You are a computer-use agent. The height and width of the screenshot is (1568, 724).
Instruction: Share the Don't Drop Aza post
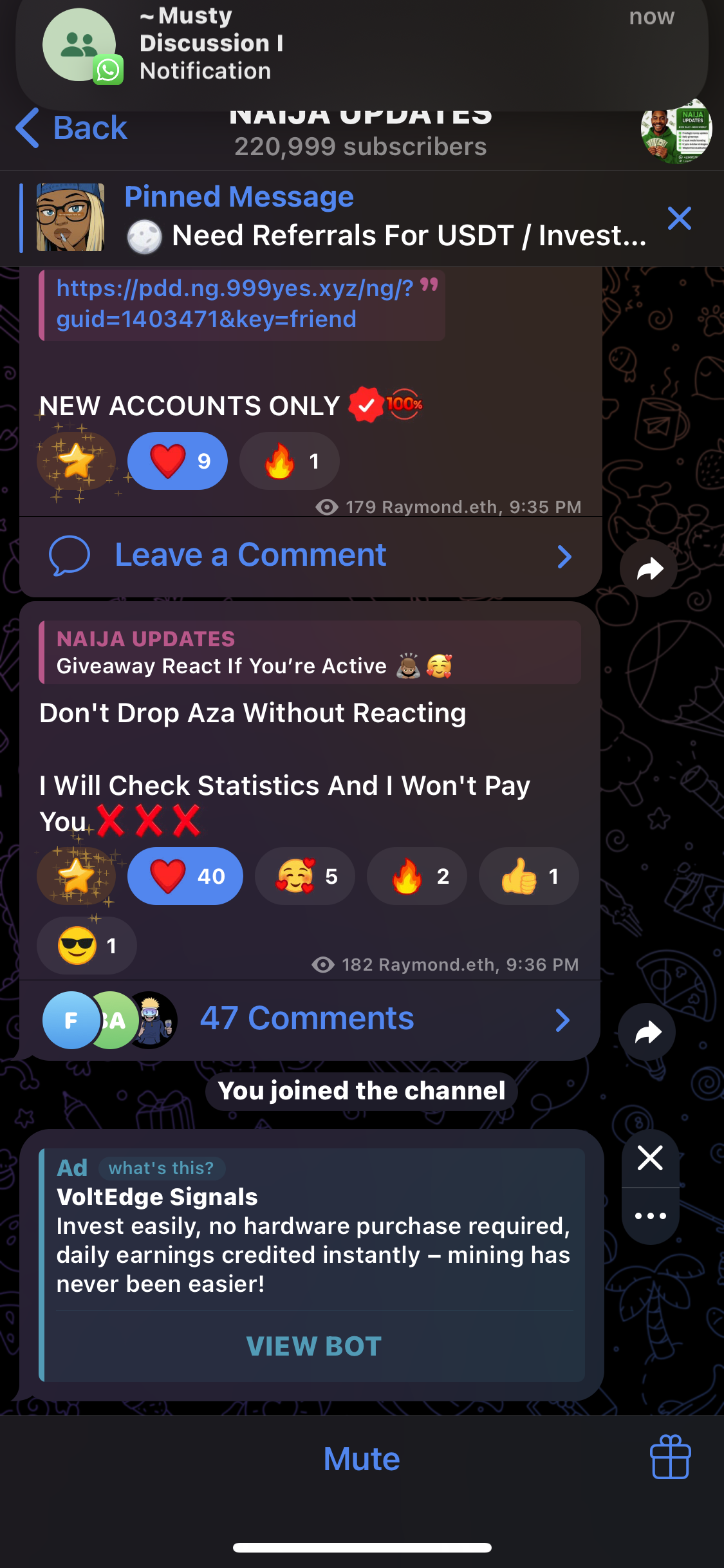(x=647, y=1032)
